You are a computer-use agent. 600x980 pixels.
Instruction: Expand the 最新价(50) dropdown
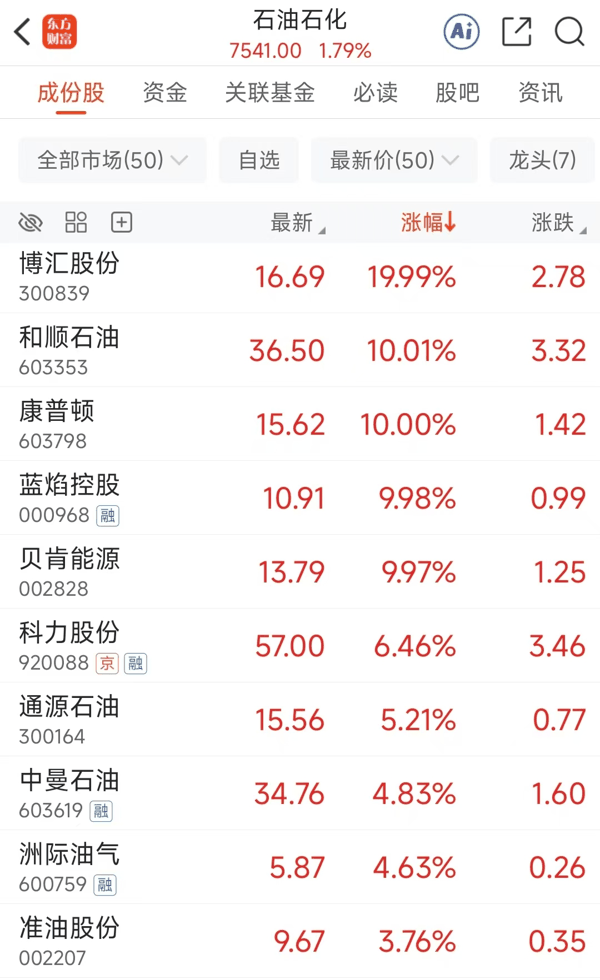394,160
